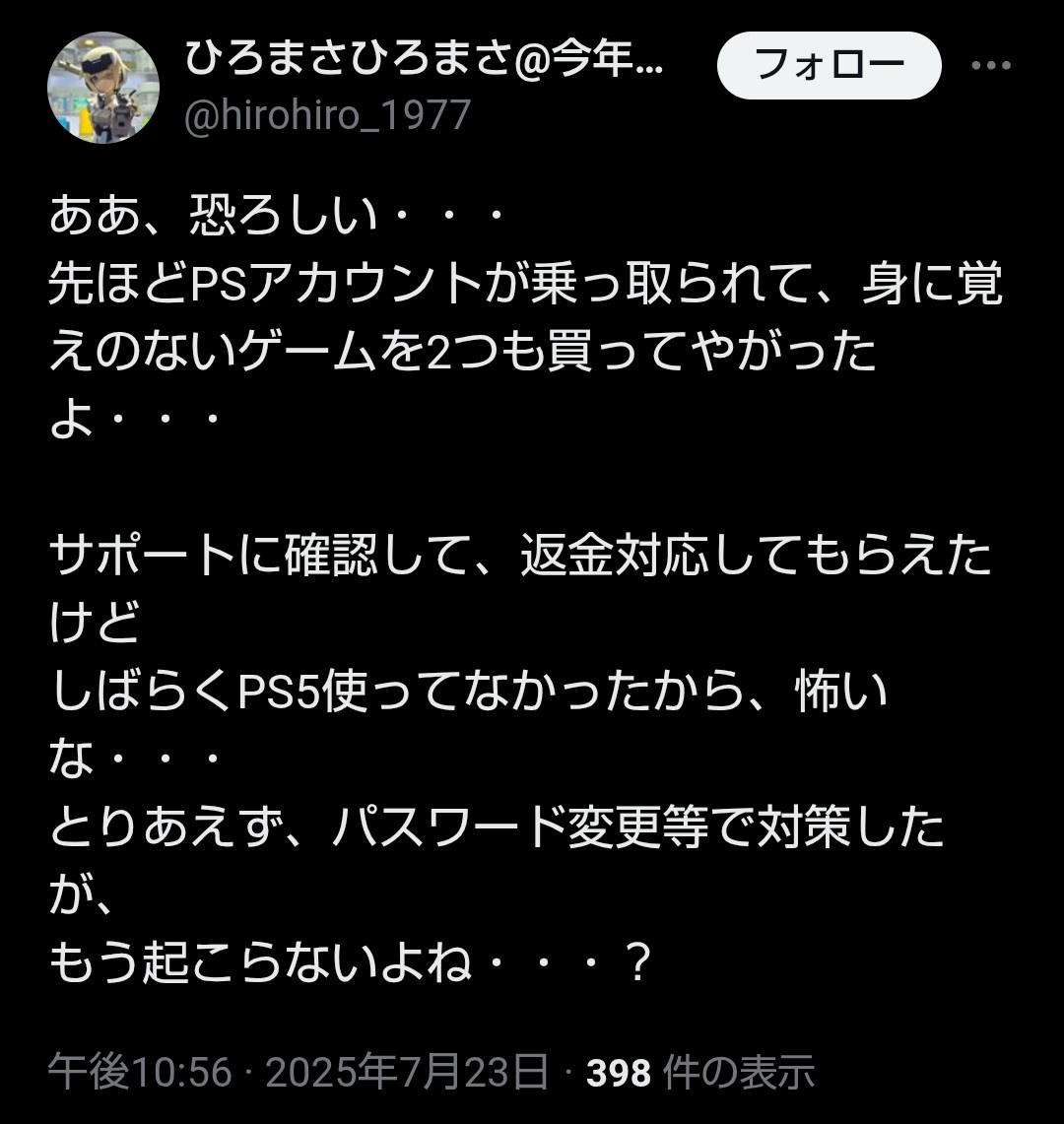Follow the account with the フォロー button

[829, 66]
